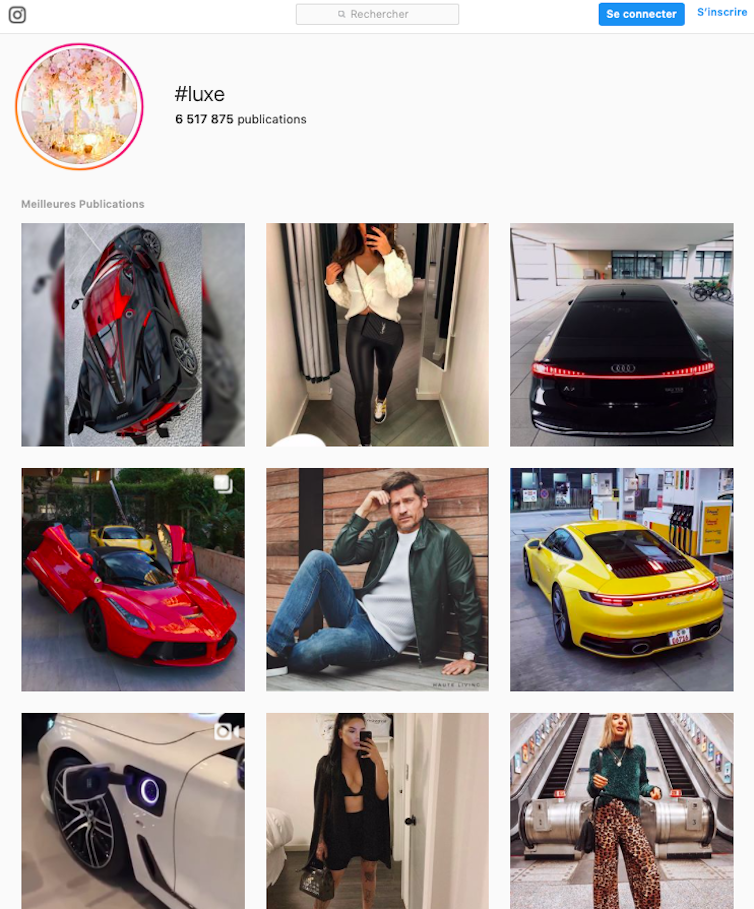Open the man in green jacket post

pyautogui.click(x=377, y=579)
